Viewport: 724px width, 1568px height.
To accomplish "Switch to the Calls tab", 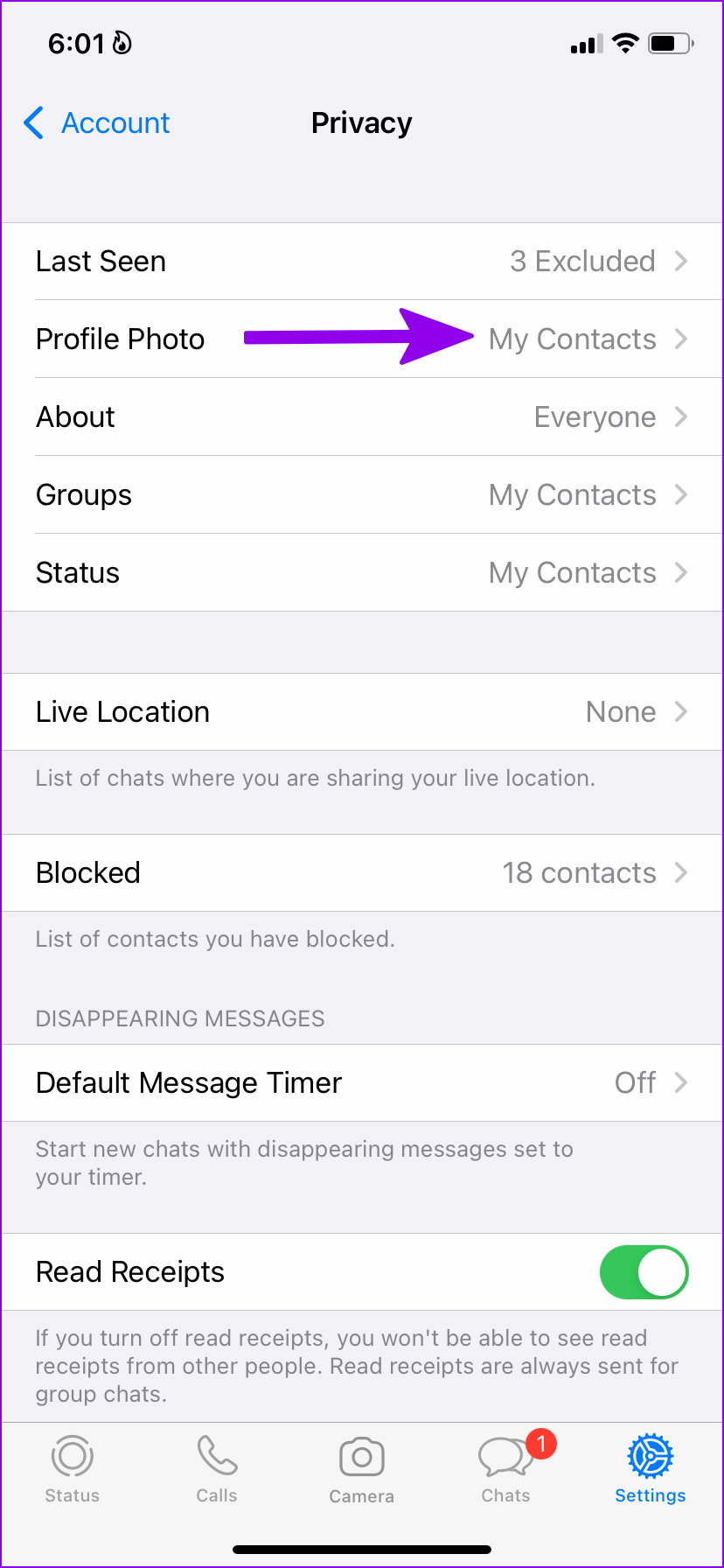I will click(217, 1470).
